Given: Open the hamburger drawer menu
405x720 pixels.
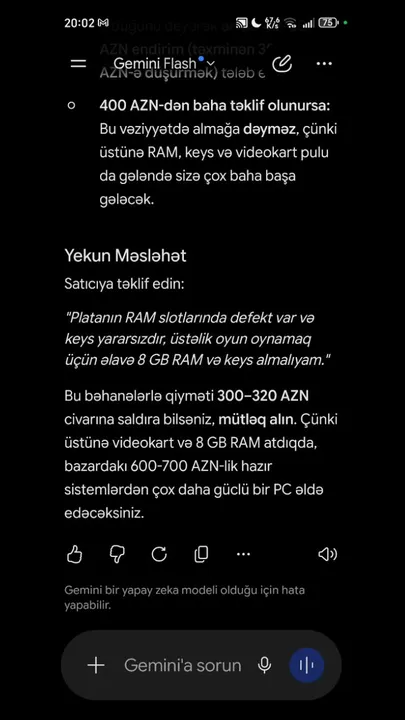Looking at the screenshot, I should pyautogui.click(x=79, y=64).
